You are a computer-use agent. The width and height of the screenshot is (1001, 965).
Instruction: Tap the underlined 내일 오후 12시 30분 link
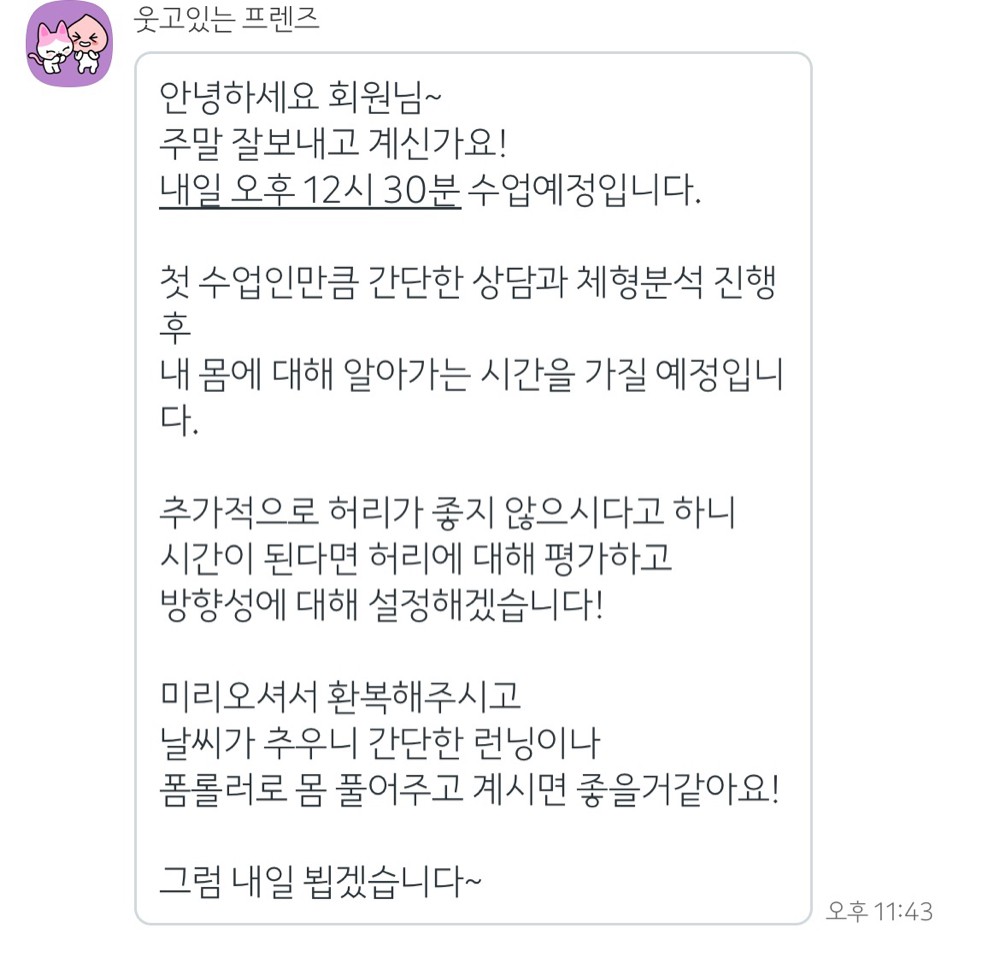point(310,190)
